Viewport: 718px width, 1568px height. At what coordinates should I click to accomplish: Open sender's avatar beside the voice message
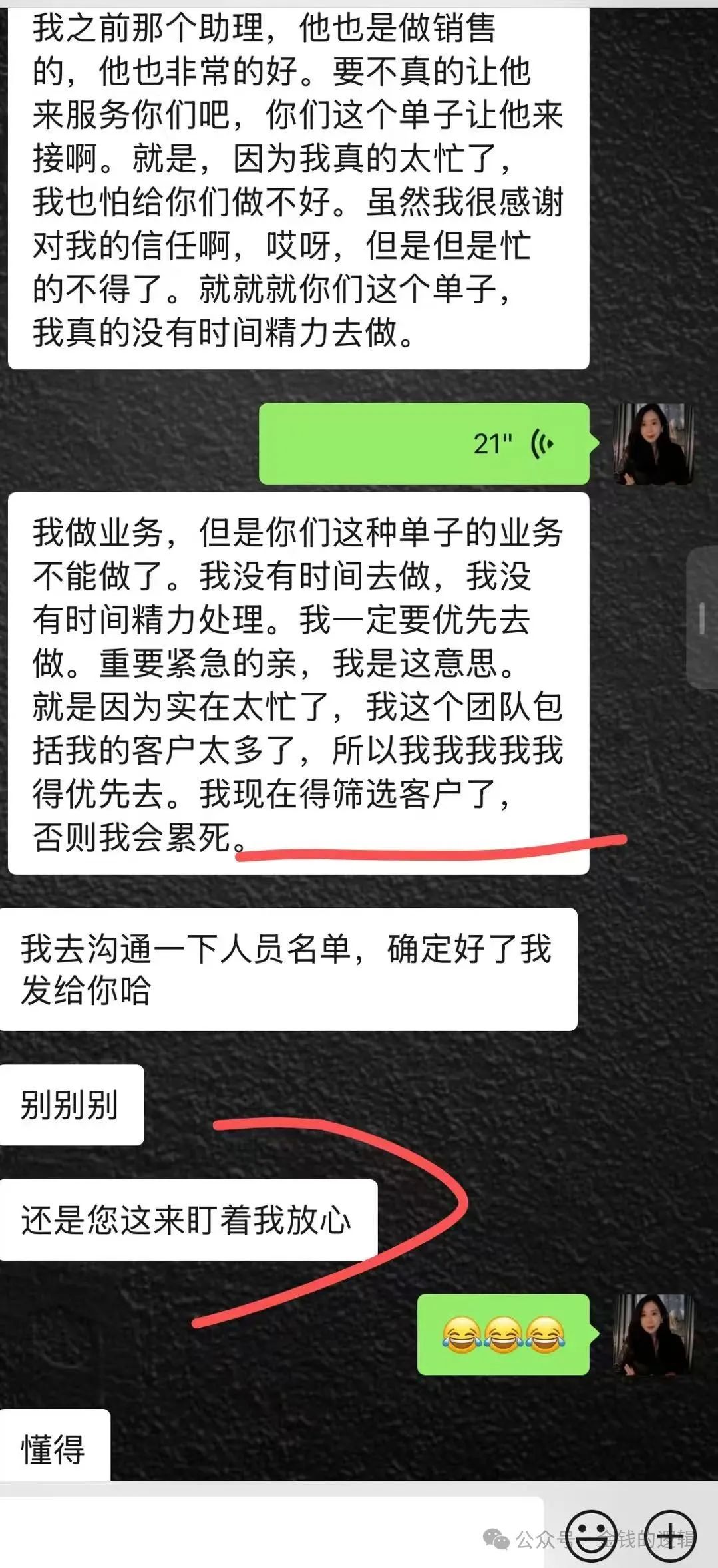tap(653, 443)
